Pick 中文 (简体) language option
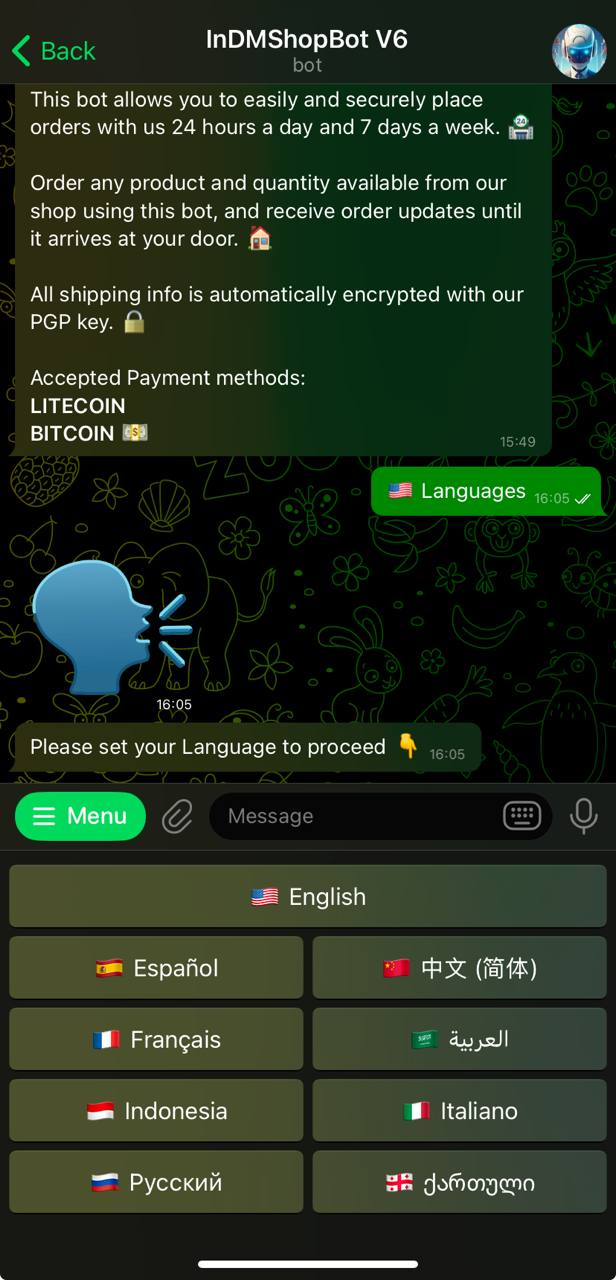This screenshot has height=1280, width=616. point(460,968)
